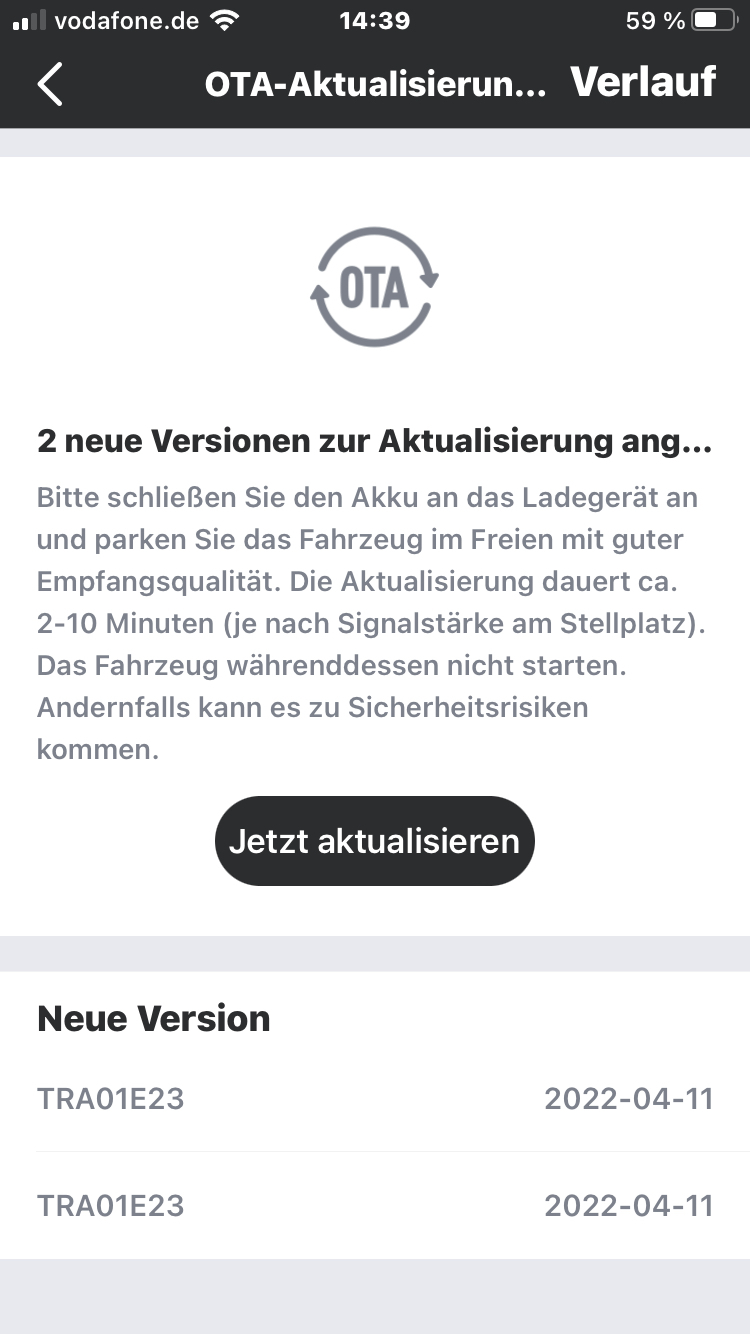The height and width of the screenshot is (1334, 750).
Task: Tap the Jetzt aktualisieren button
Action: coord(374,841)
